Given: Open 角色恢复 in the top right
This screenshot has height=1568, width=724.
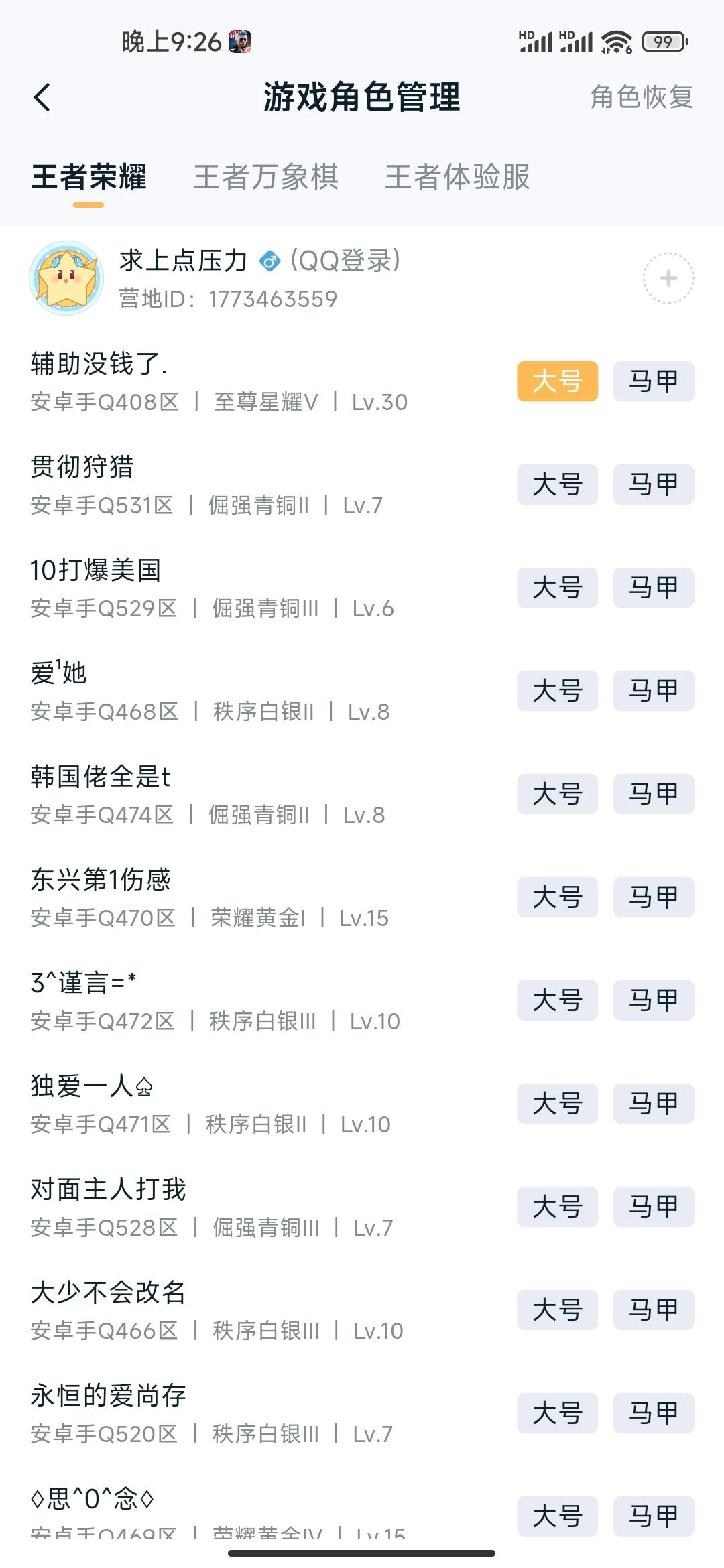Looking at the screenshot, I should point(642,96).
